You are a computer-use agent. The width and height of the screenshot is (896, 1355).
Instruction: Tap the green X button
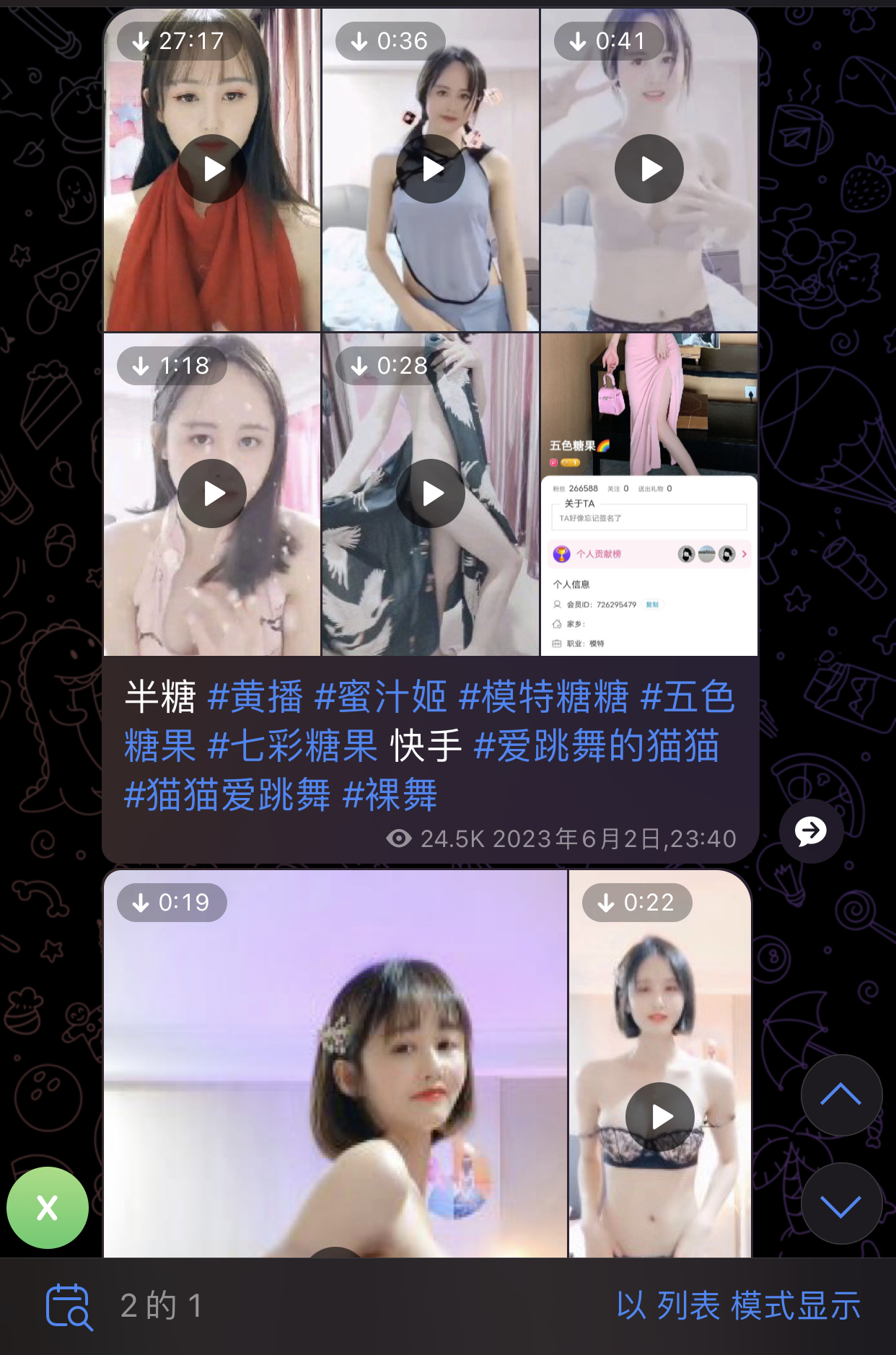48,1208
